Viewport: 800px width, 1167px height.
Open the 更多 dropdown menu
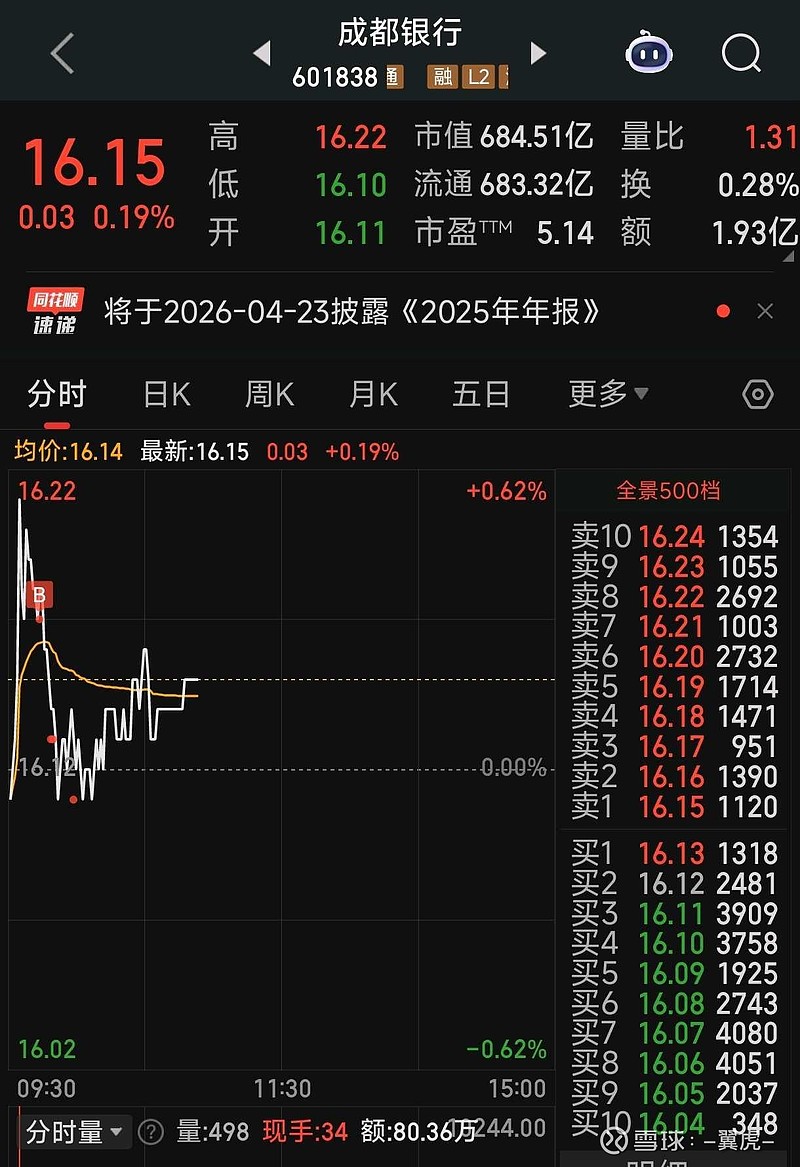coord(608,395)
